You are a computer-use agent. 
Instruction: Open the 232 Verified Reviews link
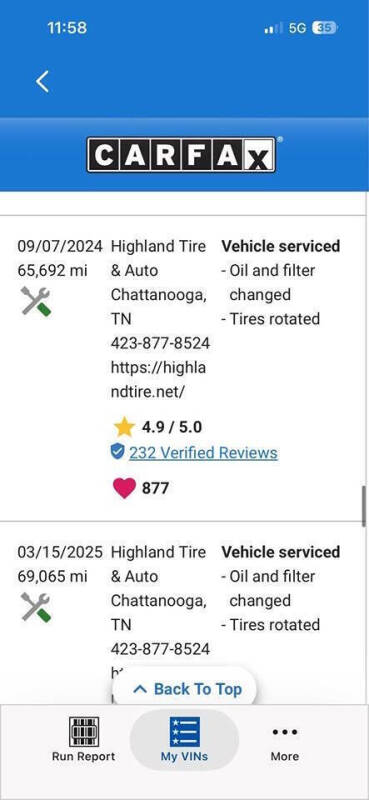(x=203, y=453)
